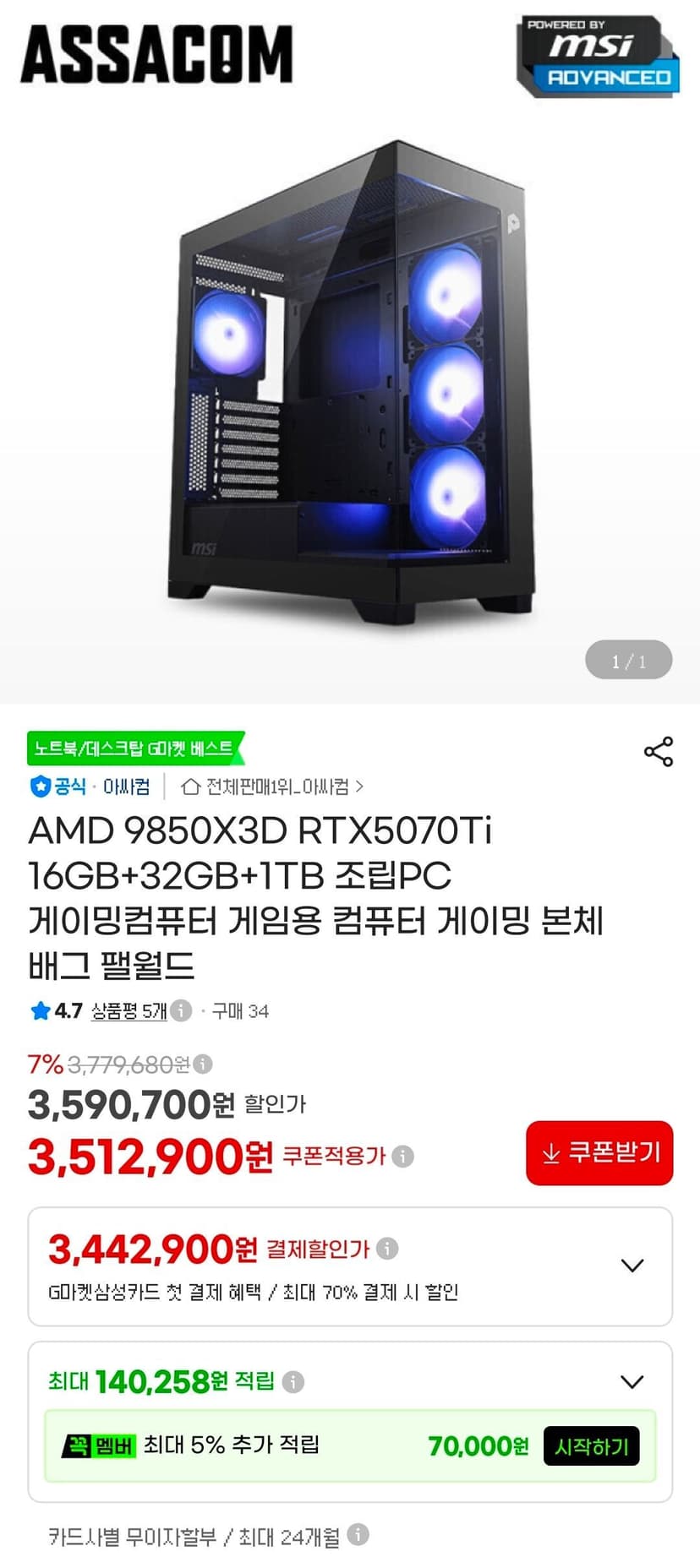Tap the 쿠폰받기 coupon button
Image resolution: width=700 pixels, height=1568 pixels.
[599, 1153]
